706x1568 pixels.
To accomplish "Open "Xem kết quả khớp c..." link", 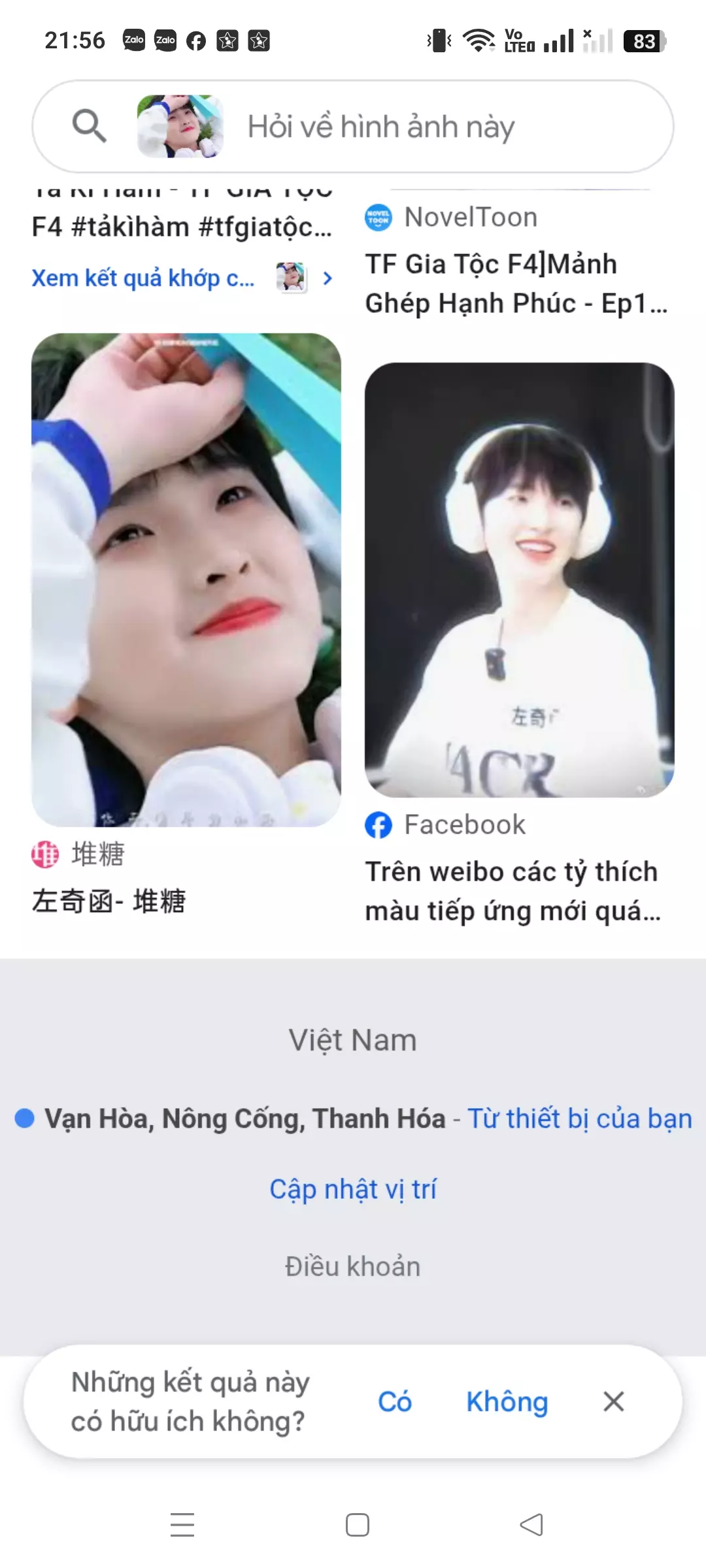I will (143, 278).
